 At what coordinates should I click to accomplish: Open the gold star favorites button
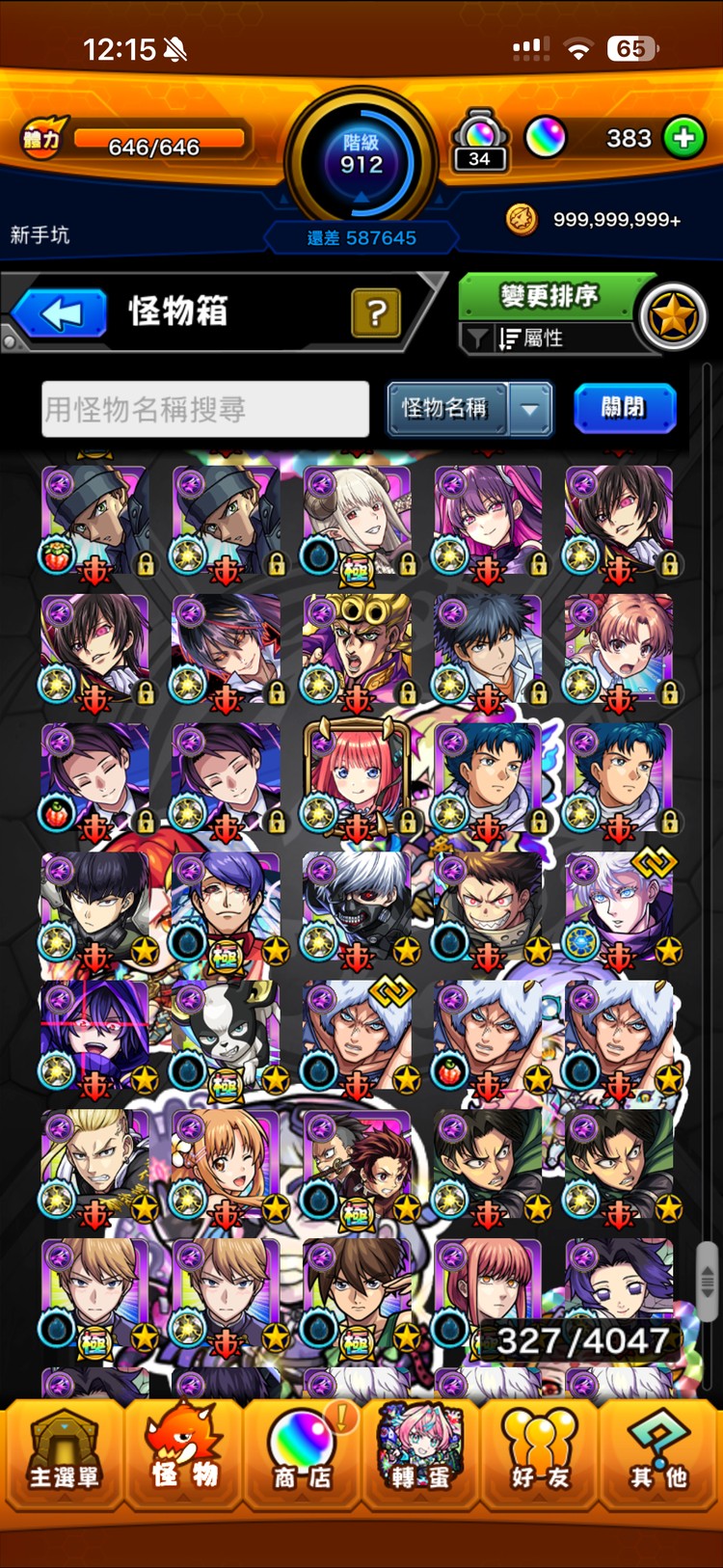pos(673,316)
